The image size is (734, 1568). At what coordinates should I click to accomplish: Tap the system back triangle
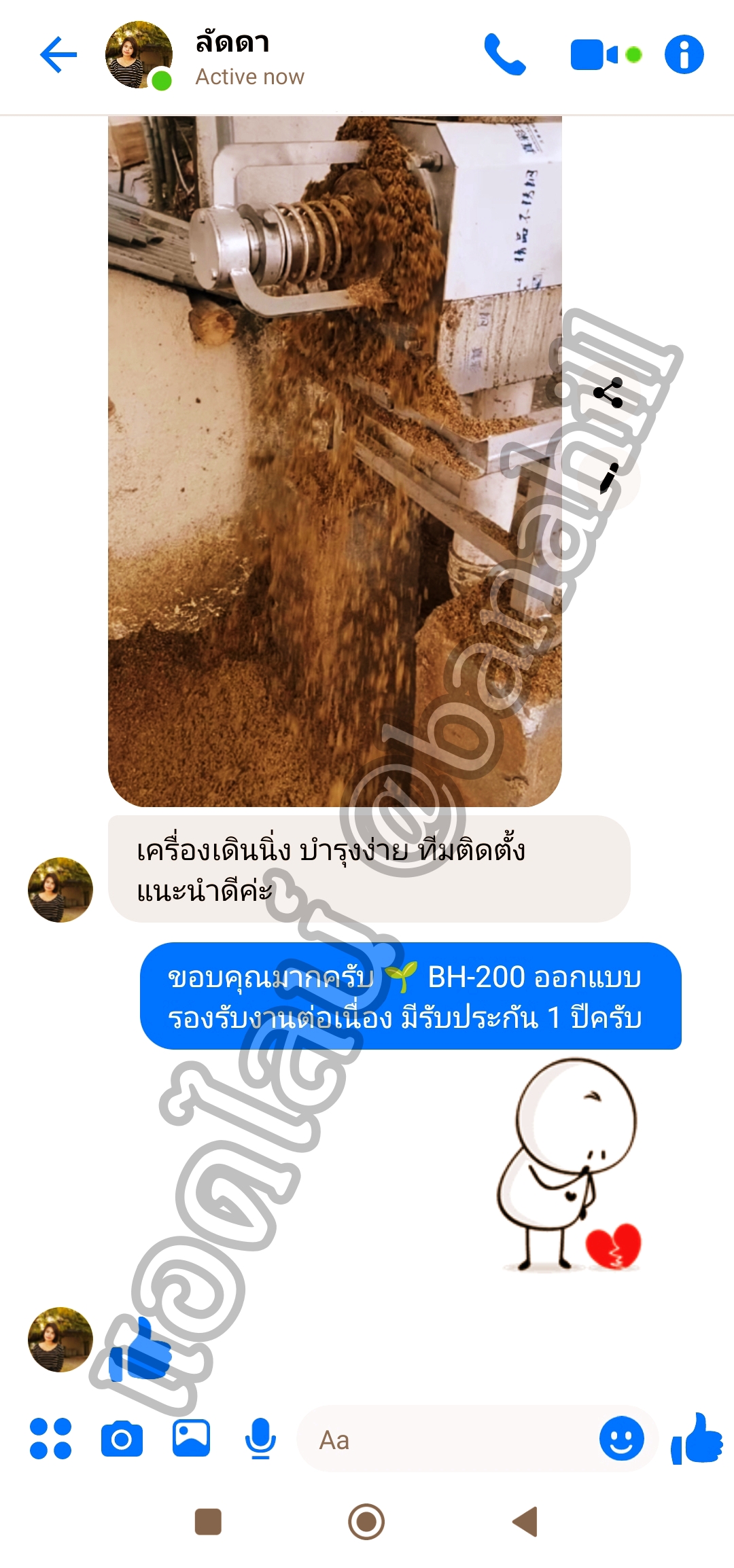pyautogui.click(x=525, y=1522)
